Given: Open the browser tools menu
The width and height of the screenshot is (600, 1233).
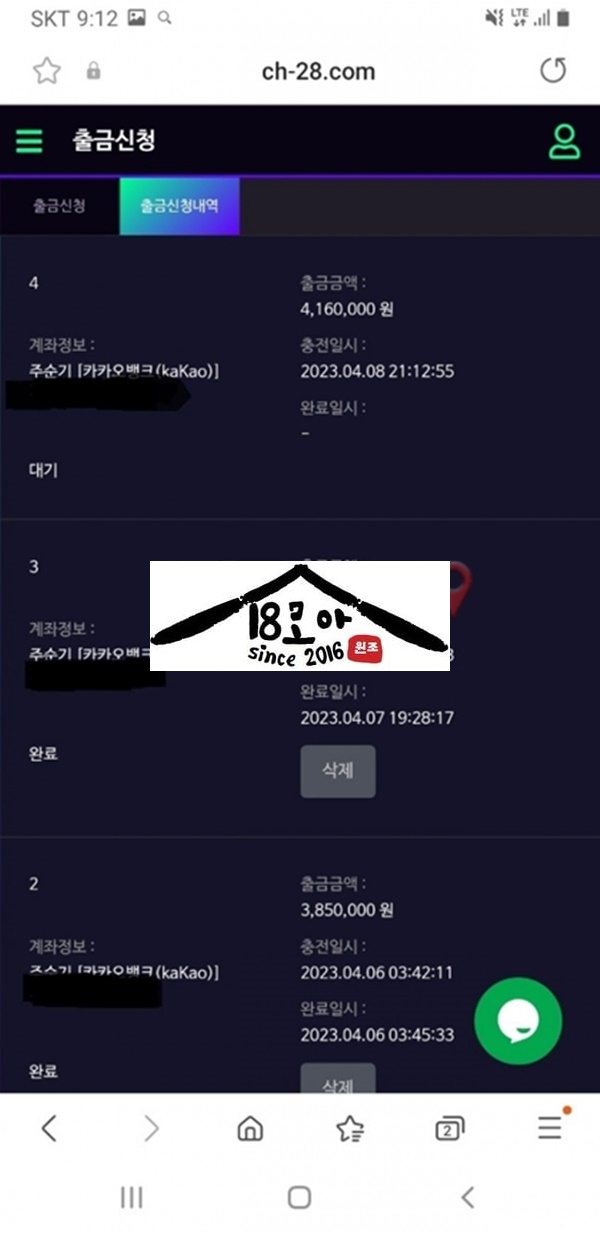Looking at the screenshot, I should coord(550,1129).
